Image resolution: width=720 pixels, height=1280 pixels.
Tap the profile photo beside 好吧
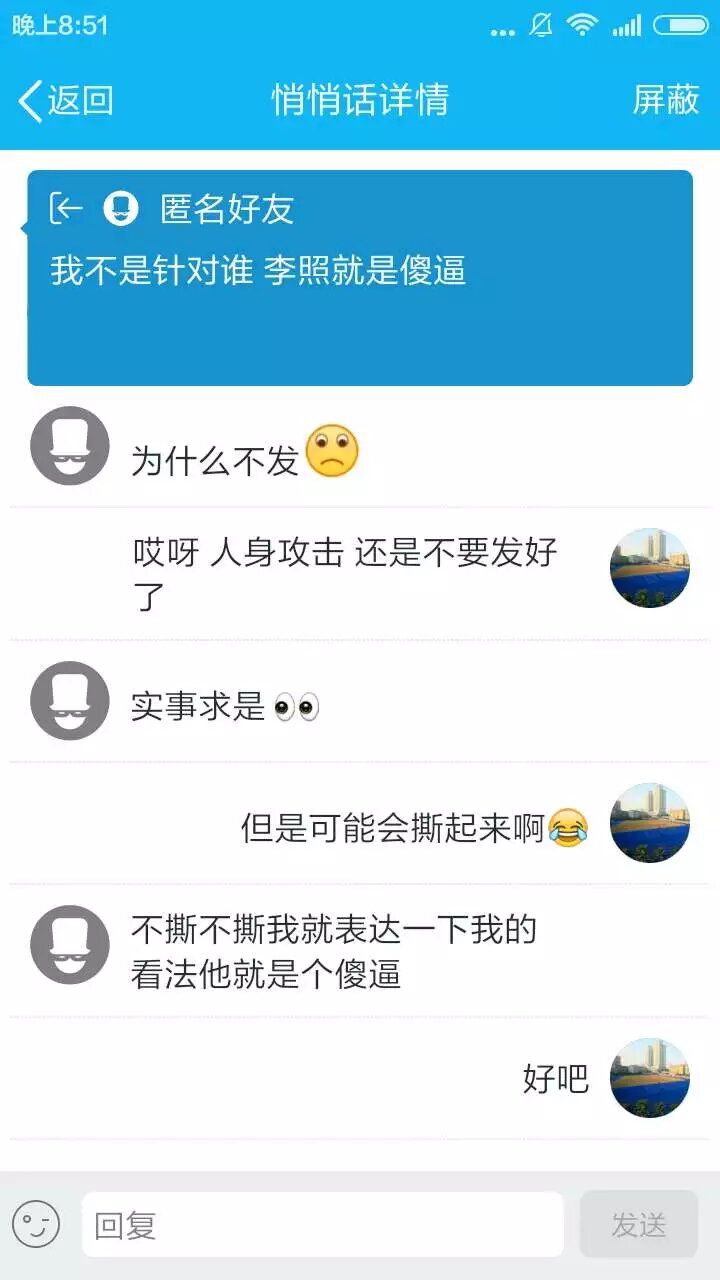coord(650,1077)
